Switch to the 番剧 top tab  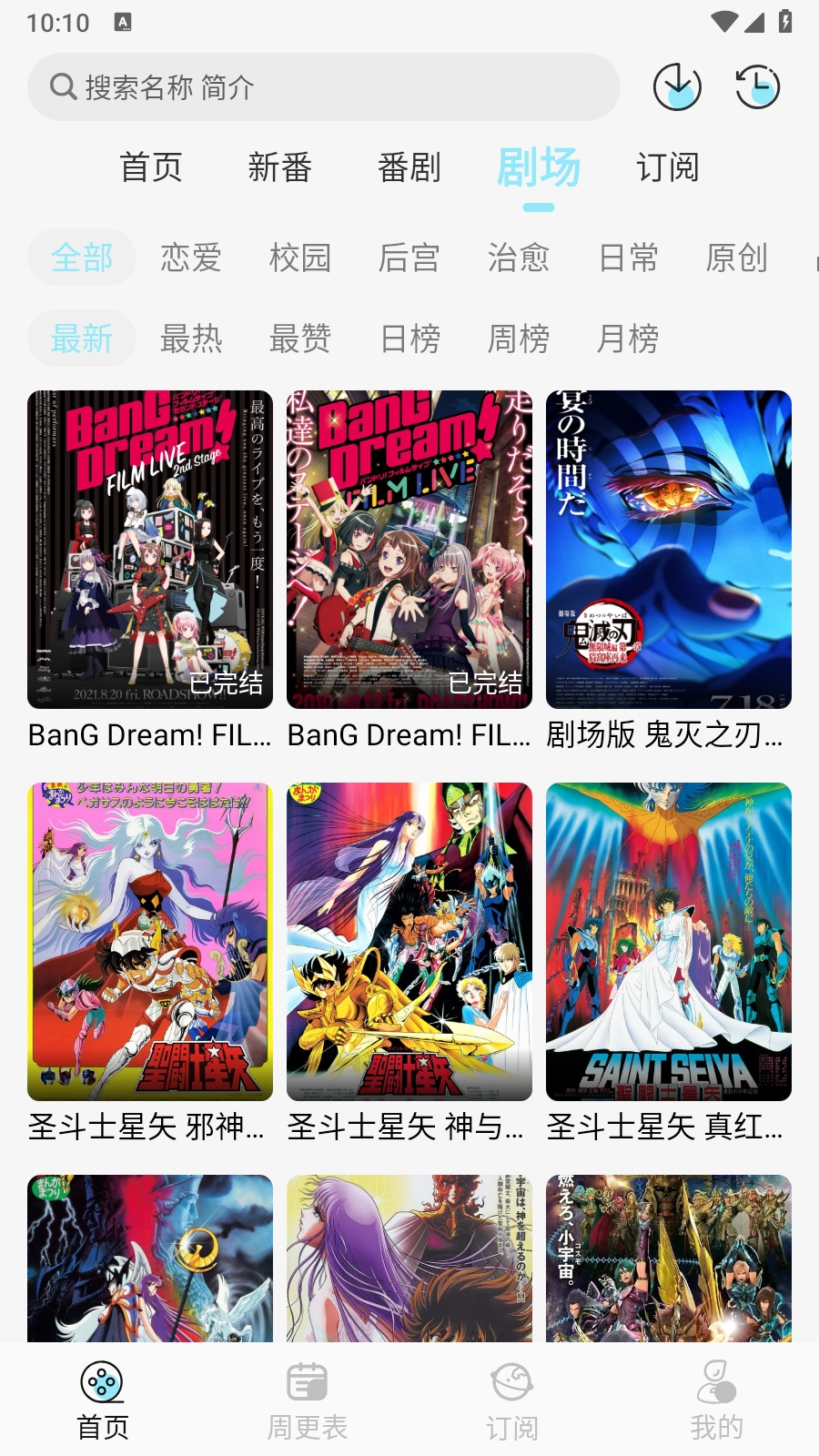409,167
